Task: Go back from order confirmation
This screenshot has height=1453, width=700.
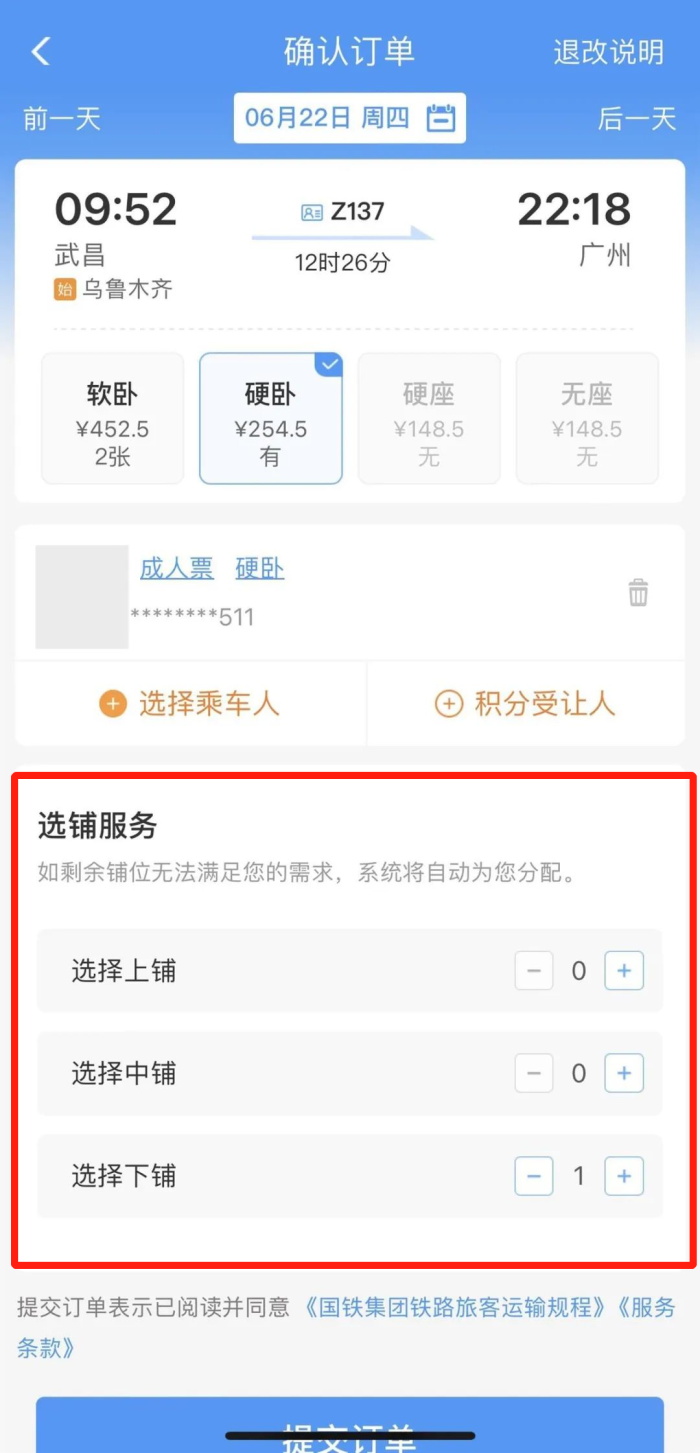Action: (41, 52)
